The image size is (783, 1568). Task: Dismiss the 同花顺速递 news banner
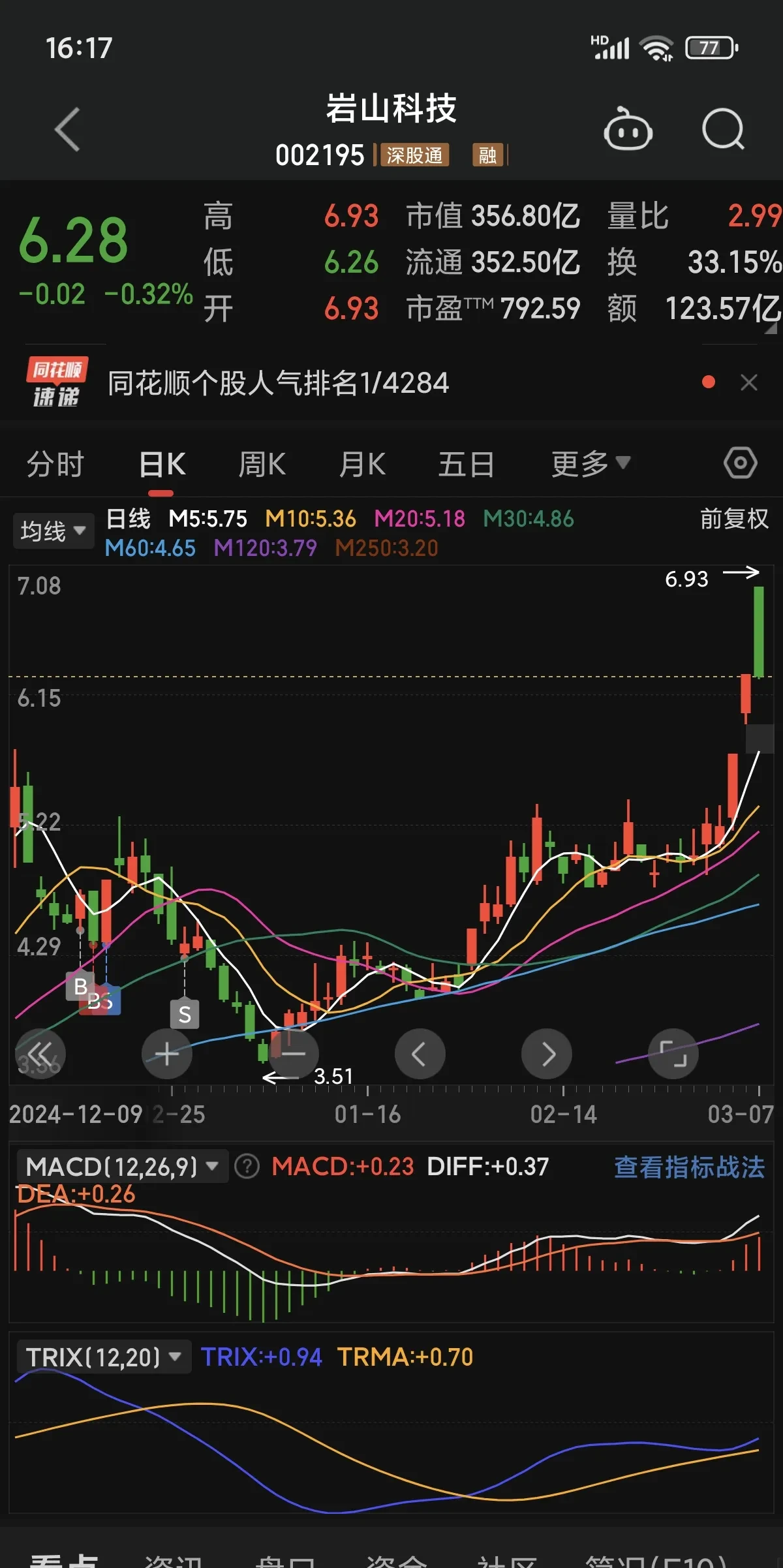(749, 382)
